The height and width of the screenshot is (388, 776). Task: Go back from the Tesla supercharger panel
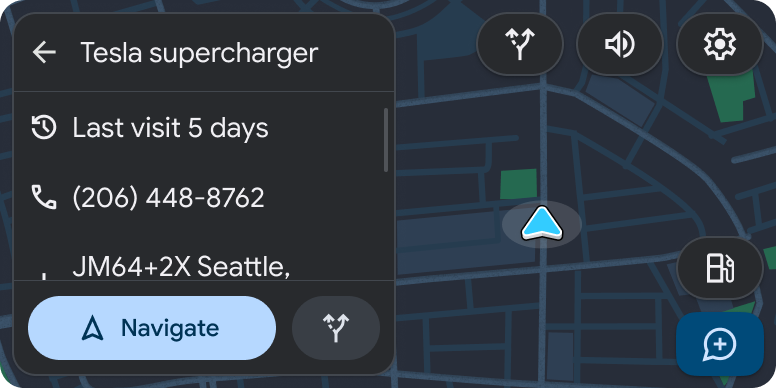(44, 52)
